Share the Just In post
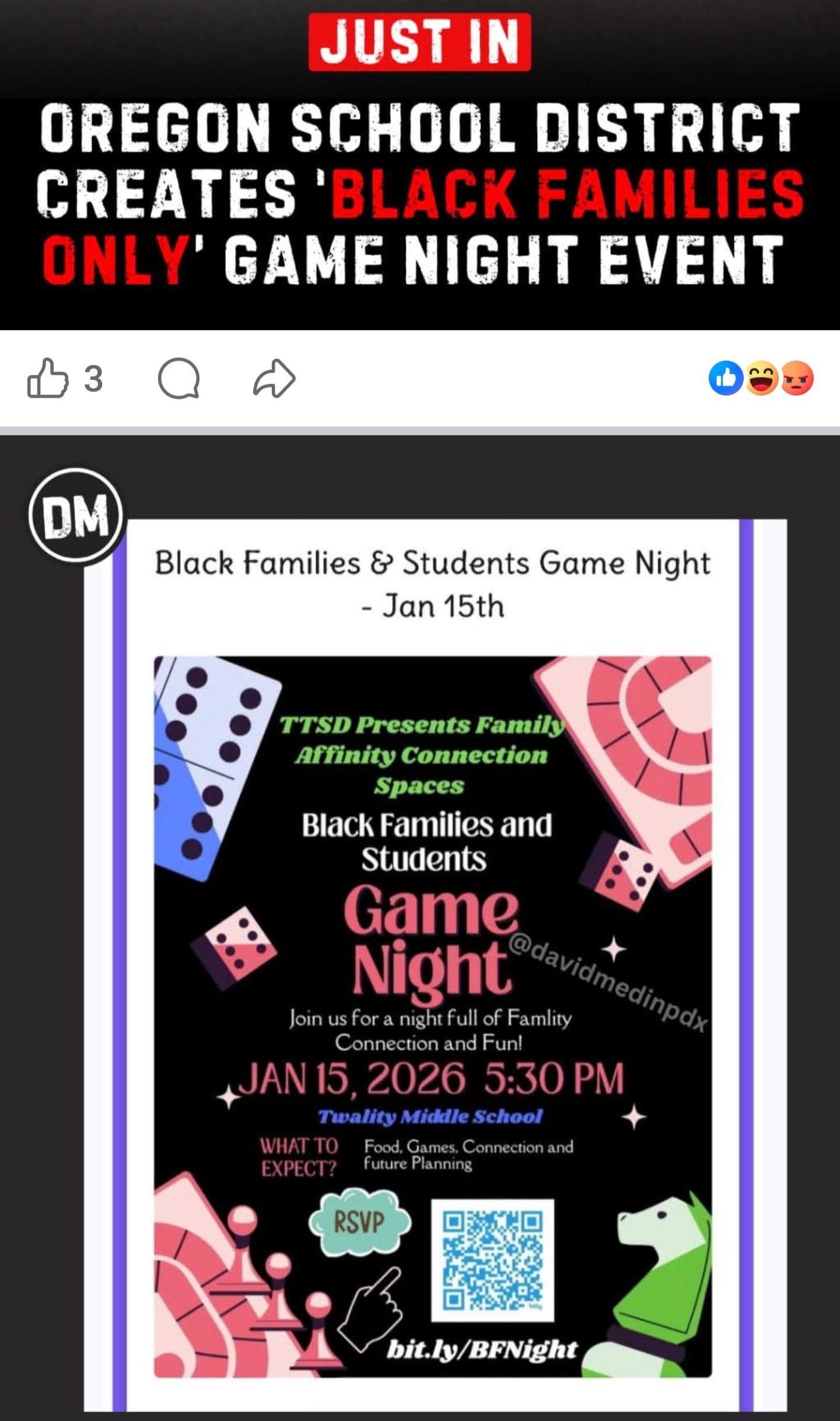 274,379
